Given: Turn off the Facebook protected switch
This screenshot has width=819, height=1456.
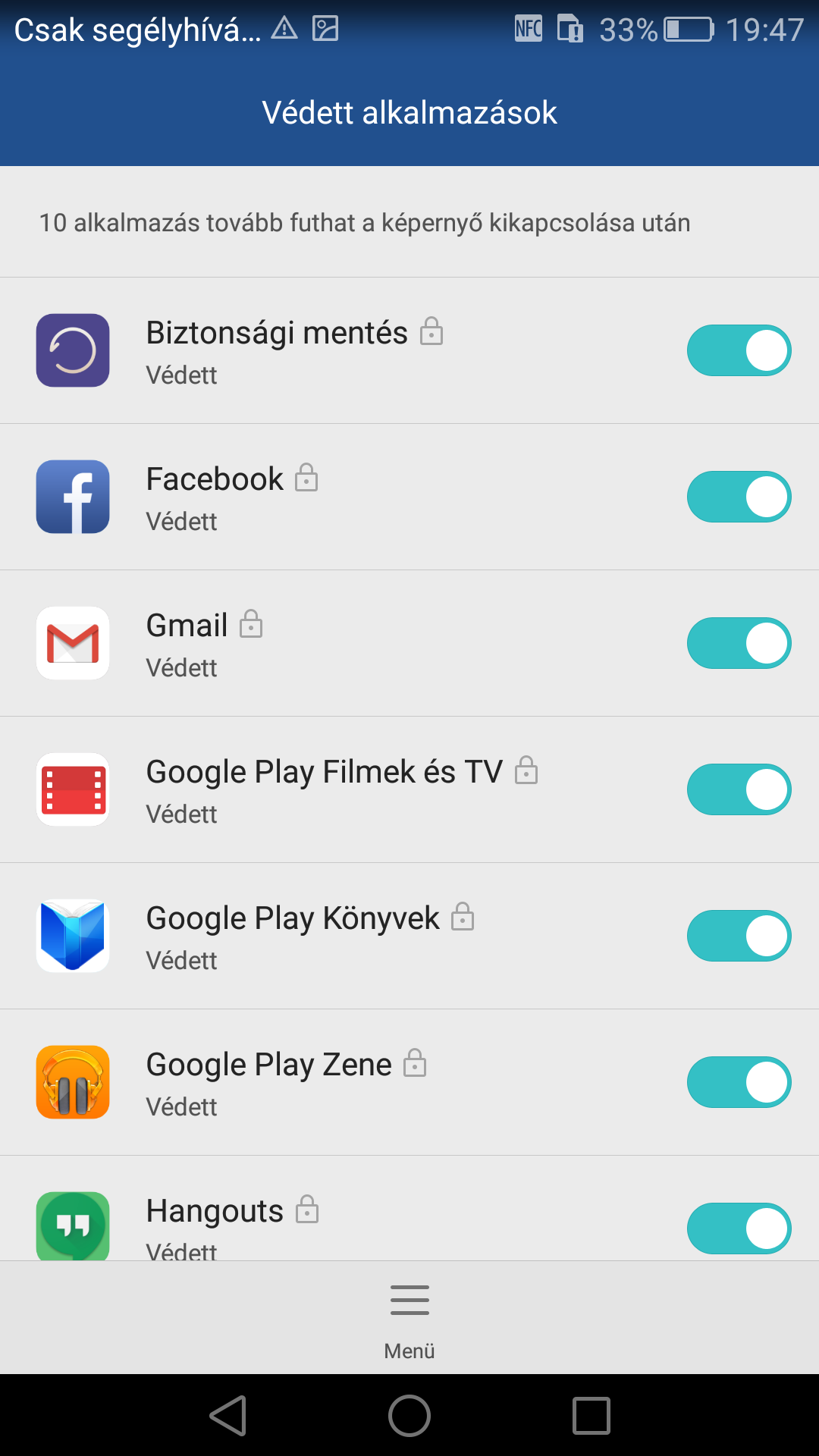Looking at the screenshot, I should coord(739,497).
